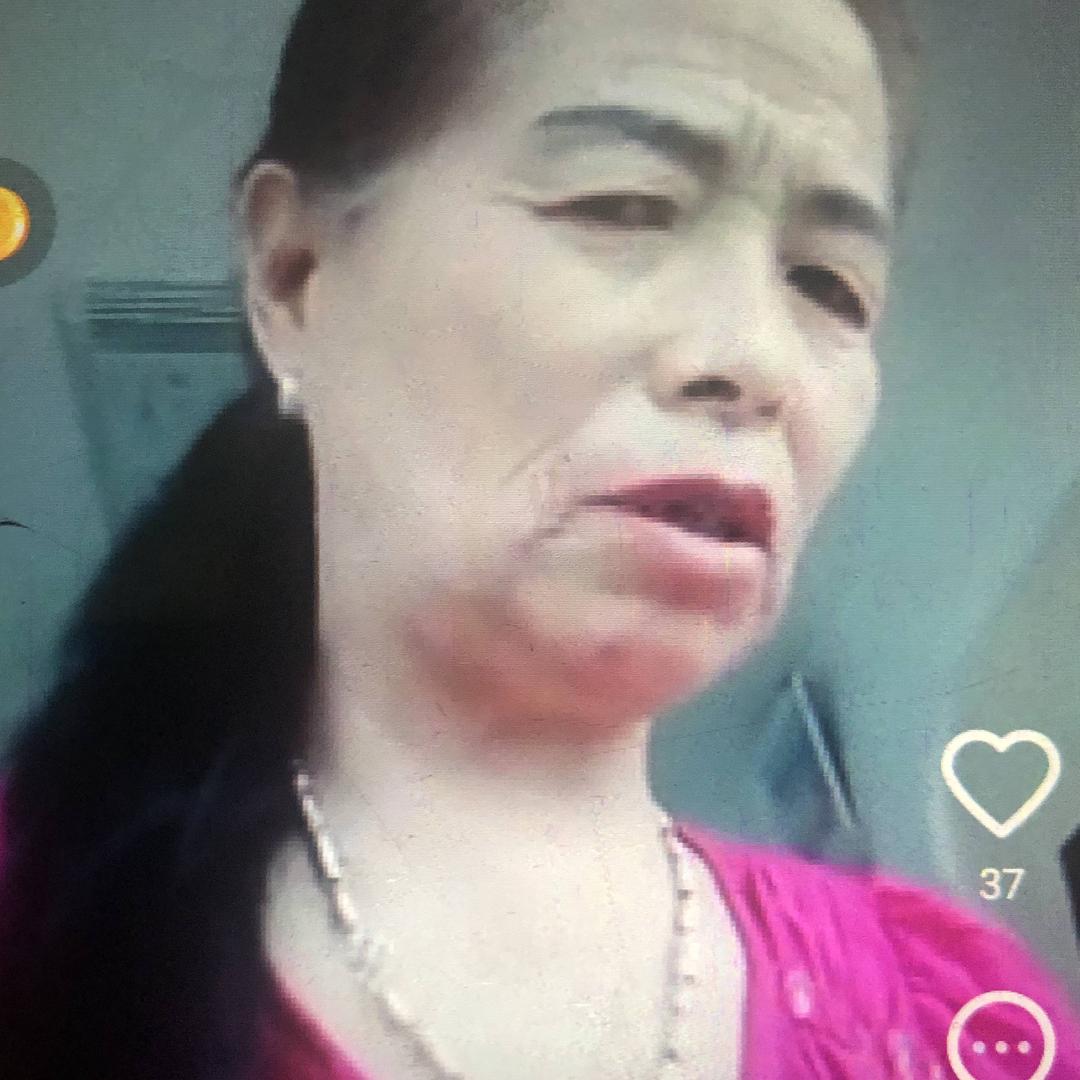Open the three-dot more options button
The height and width of the screenshot is (1080, 1080).
point(1001,1043)
